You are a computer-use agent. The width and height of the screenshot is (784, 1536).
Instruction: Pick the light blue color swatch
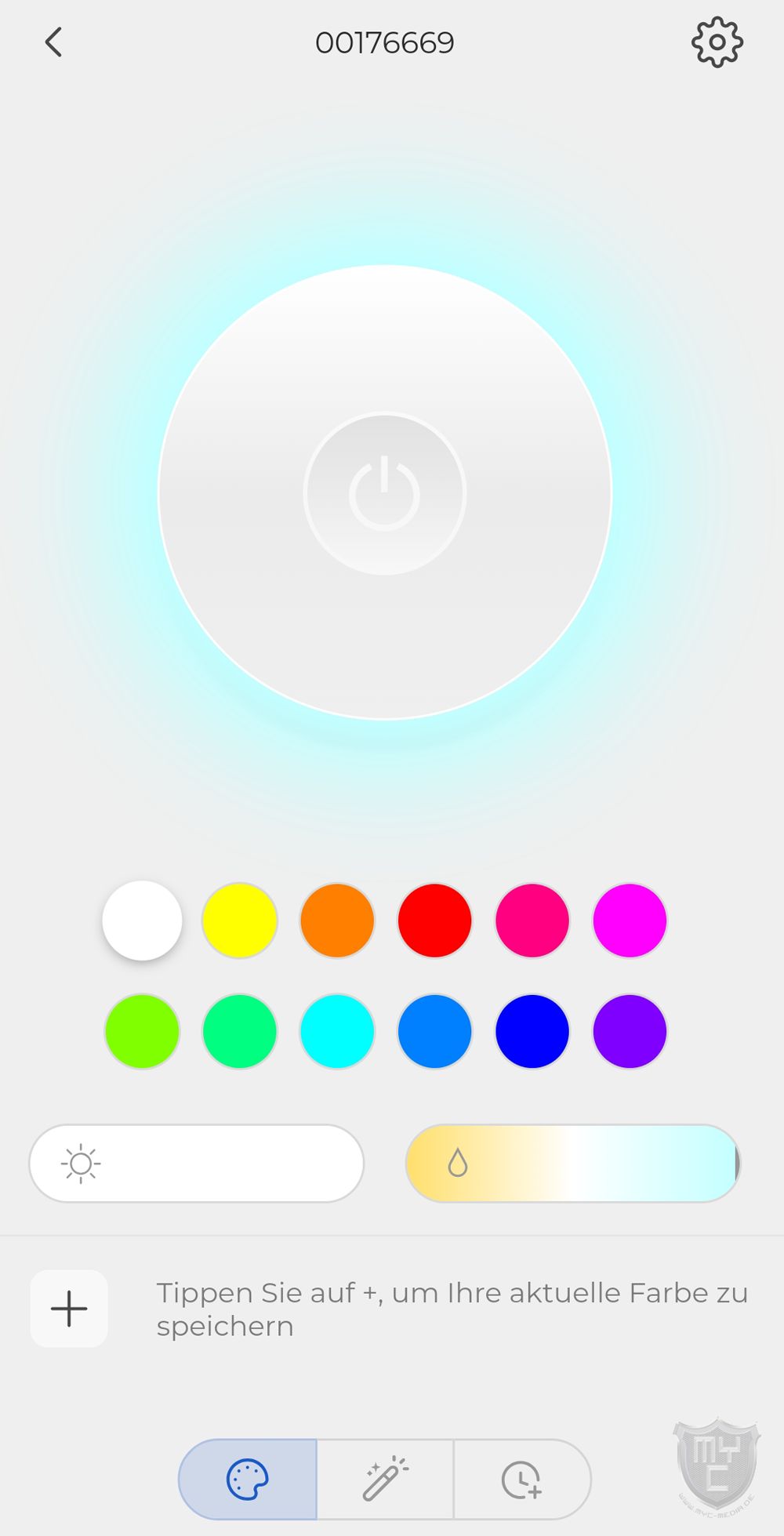[434, 1031]
